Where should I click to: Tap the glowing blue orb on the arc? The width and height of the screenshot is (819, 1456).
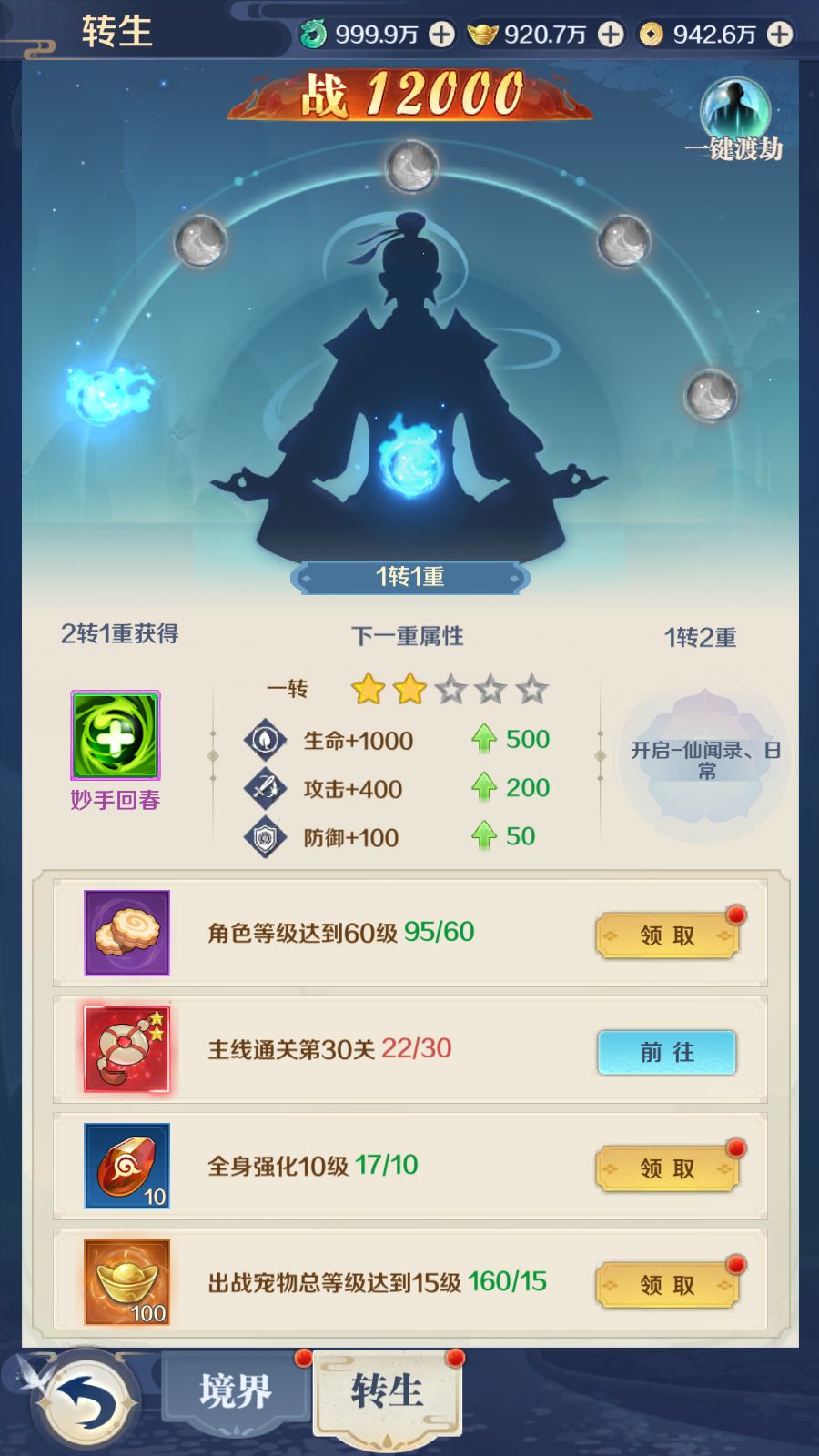(x=106, y=393)
